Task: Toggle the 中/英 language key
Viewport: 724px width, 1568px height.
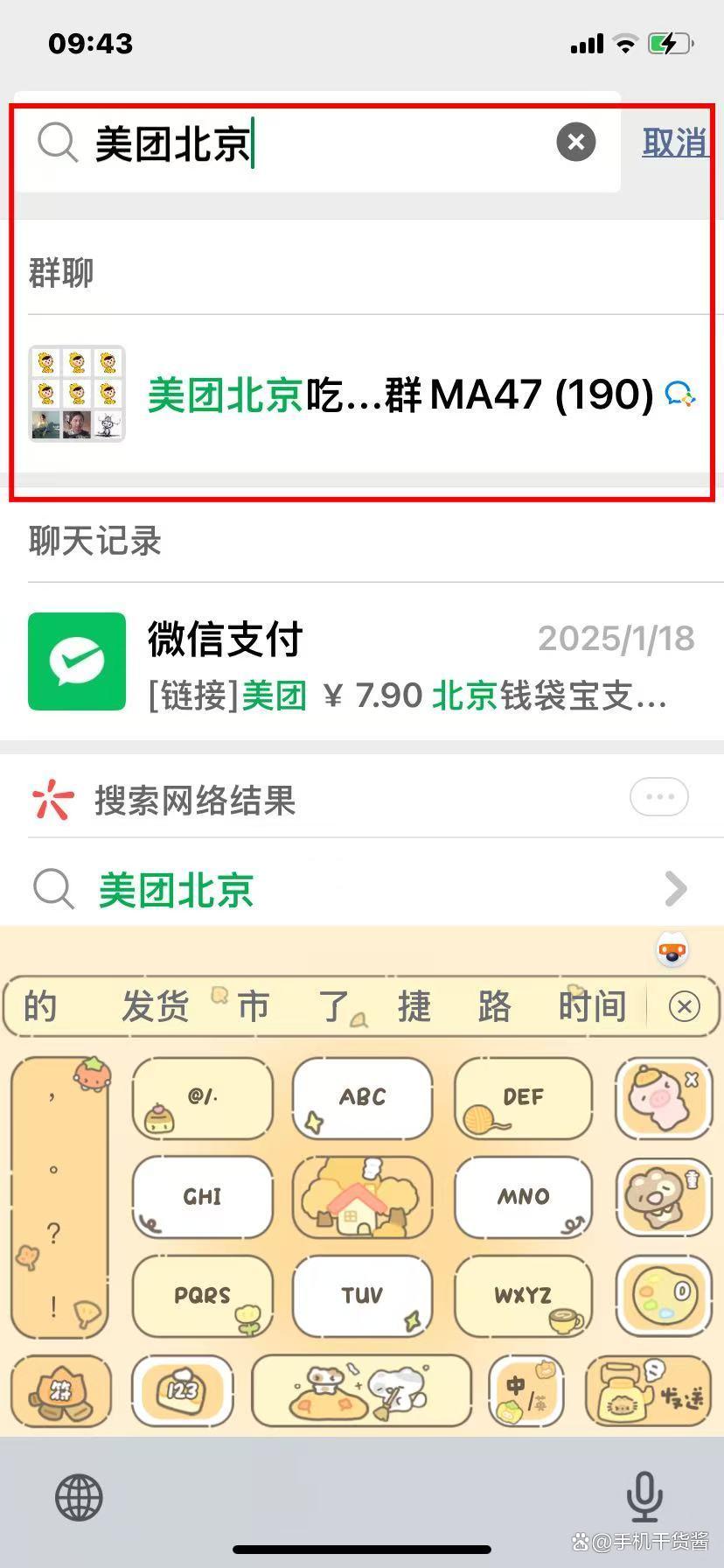Action: (x=526, y=1391)
